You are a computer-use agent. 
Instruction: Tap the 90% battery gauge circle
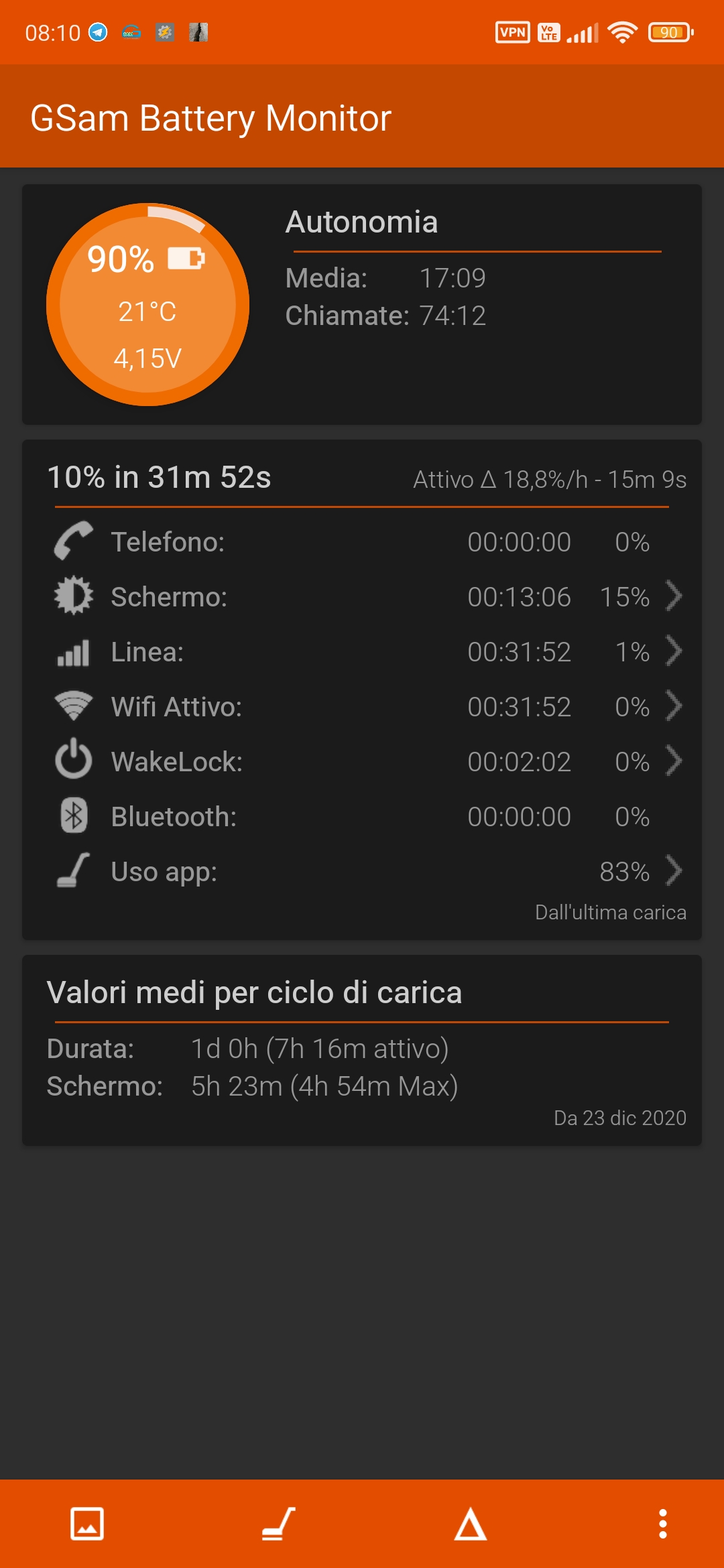coord(147,304)
